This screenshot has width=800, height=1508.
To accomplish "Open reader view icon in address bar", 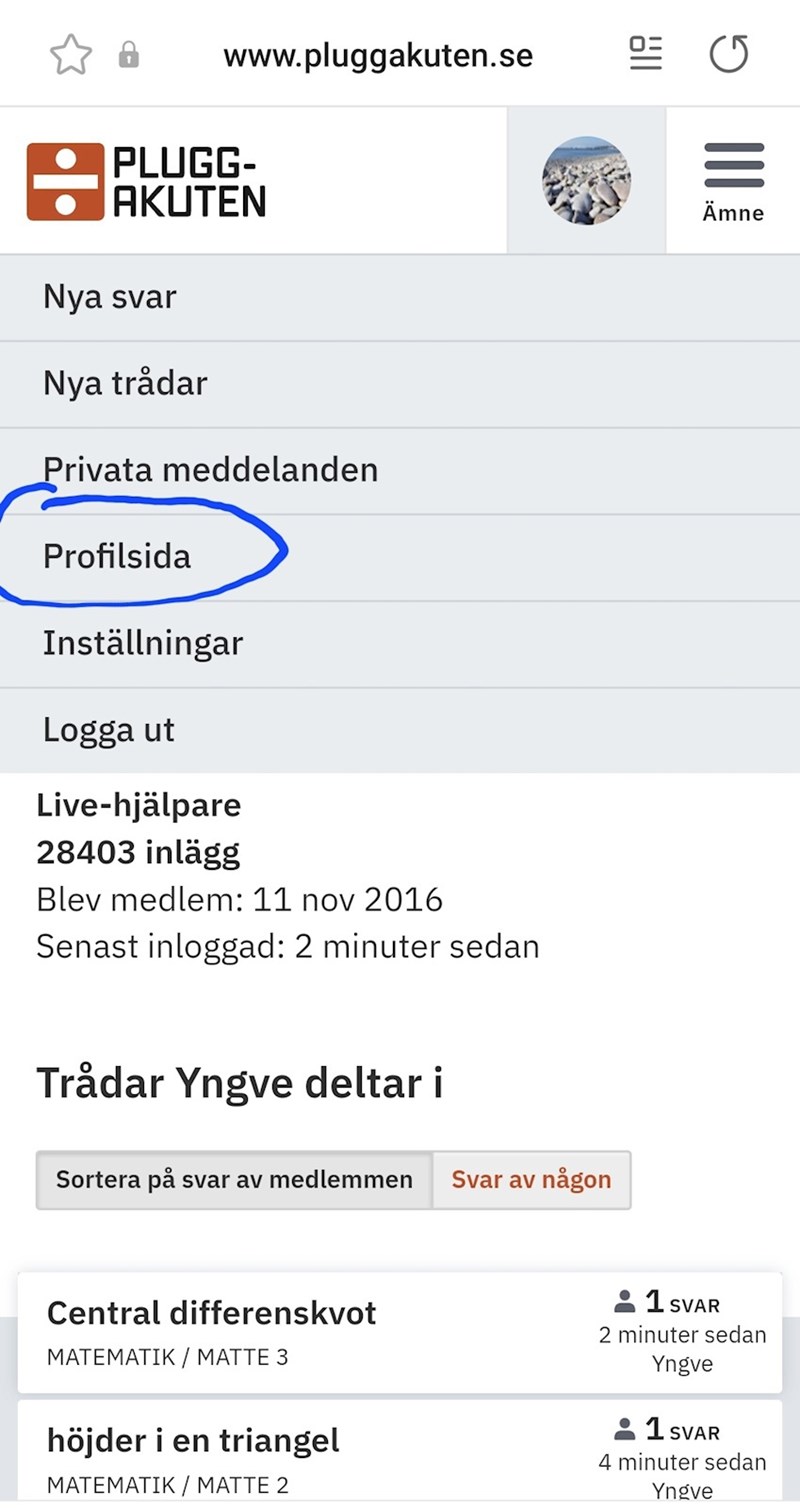I will (646, 54).
